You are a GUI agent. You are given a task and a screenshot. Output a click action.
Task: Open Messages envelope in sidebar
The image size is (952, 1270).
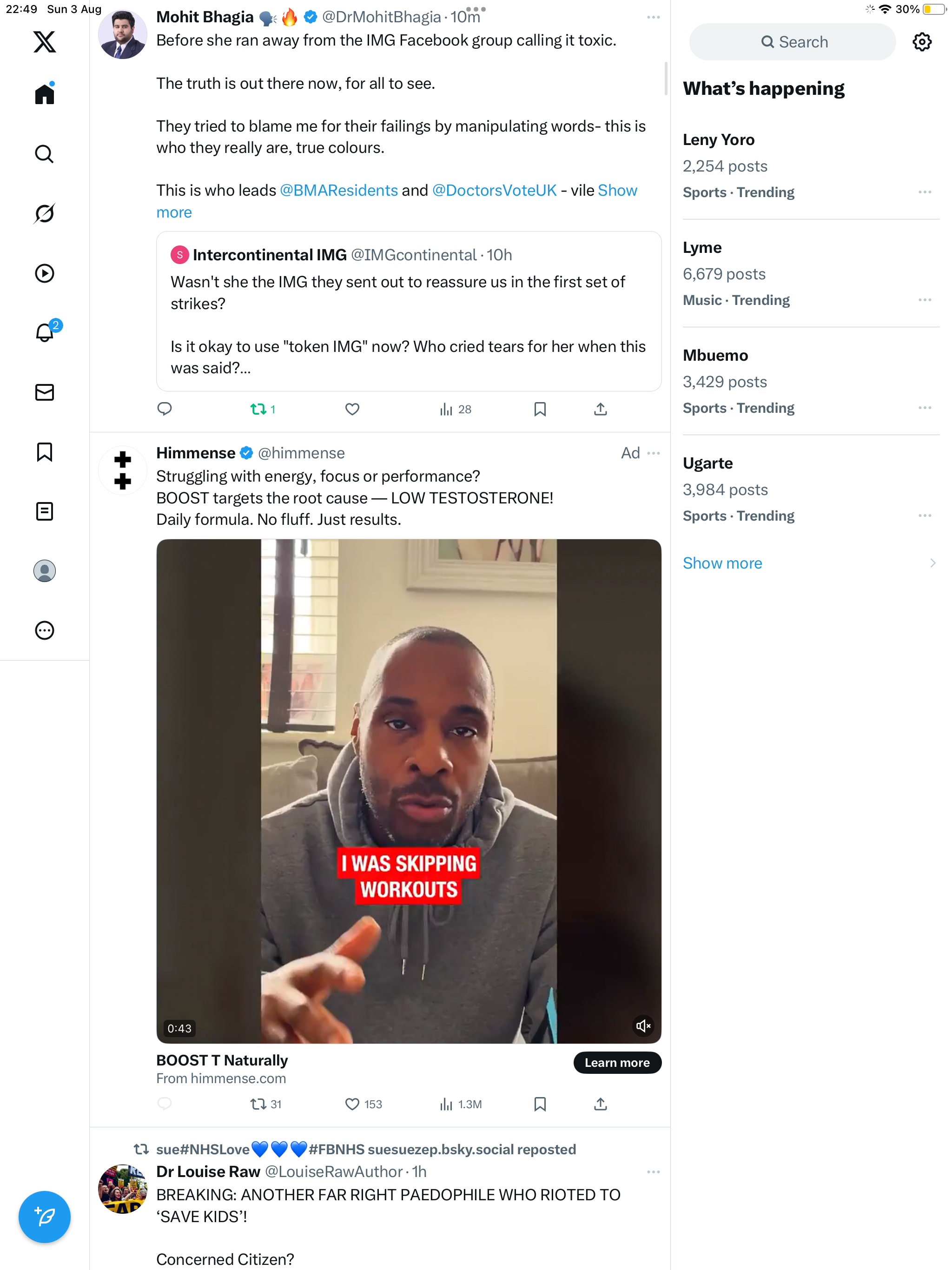tap(44, 392)
